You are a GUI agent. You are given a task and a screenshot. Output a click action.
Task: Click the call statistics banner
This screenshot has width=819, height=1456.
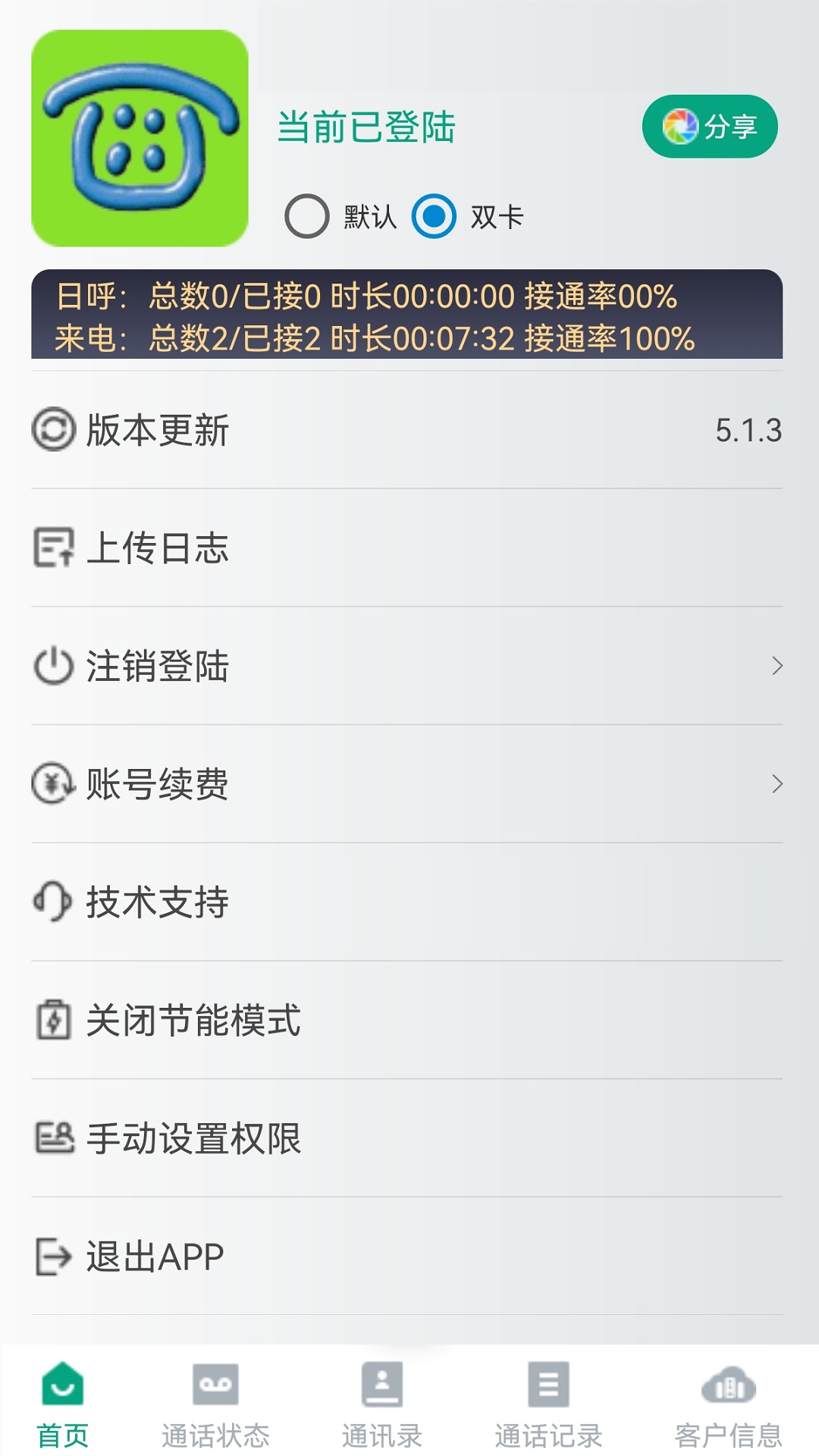[x=409, y=315]
